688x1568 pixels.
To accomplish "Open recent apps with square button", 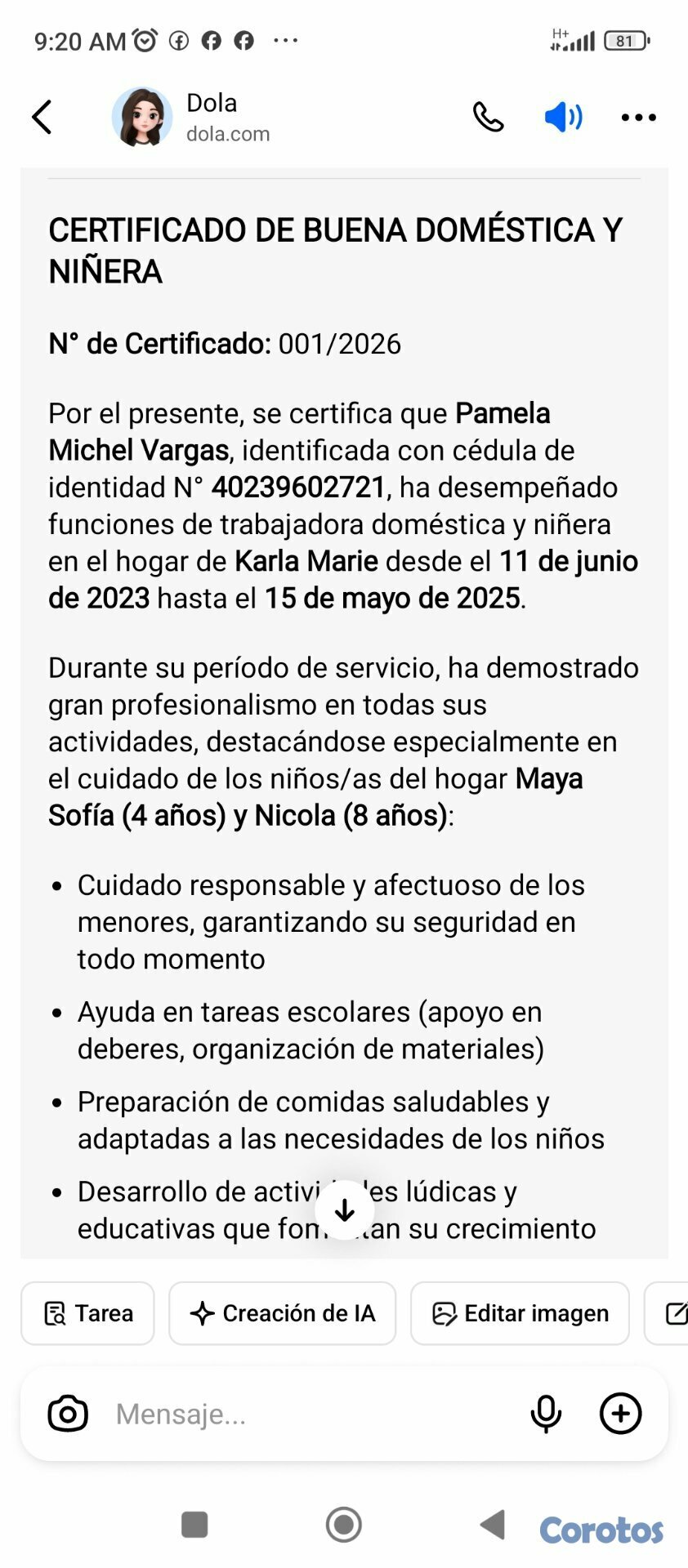I will click(x=194, y=1524).
